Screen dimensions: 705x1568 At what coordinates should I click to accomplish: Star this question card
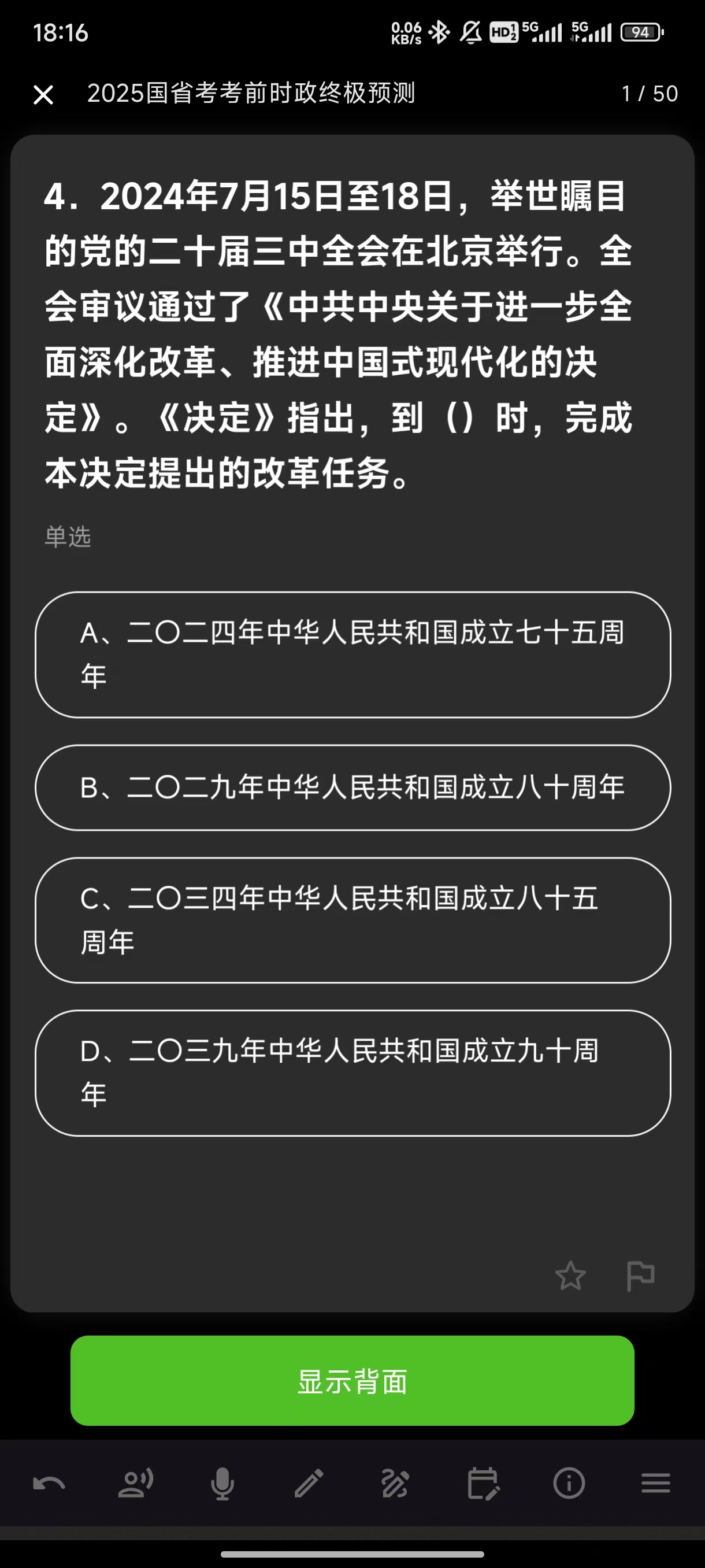570,1276
